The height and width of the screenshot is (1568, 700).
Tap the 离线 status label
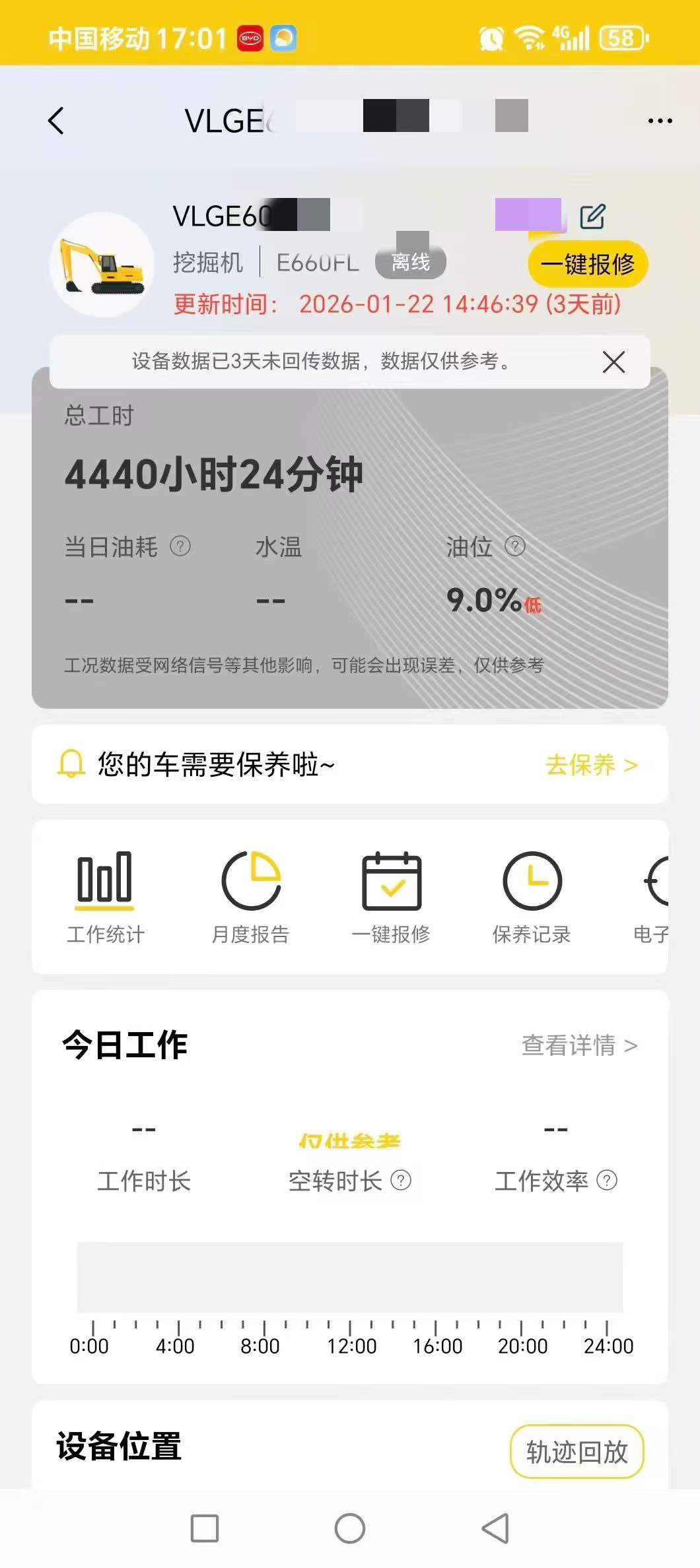pos(411,263)
